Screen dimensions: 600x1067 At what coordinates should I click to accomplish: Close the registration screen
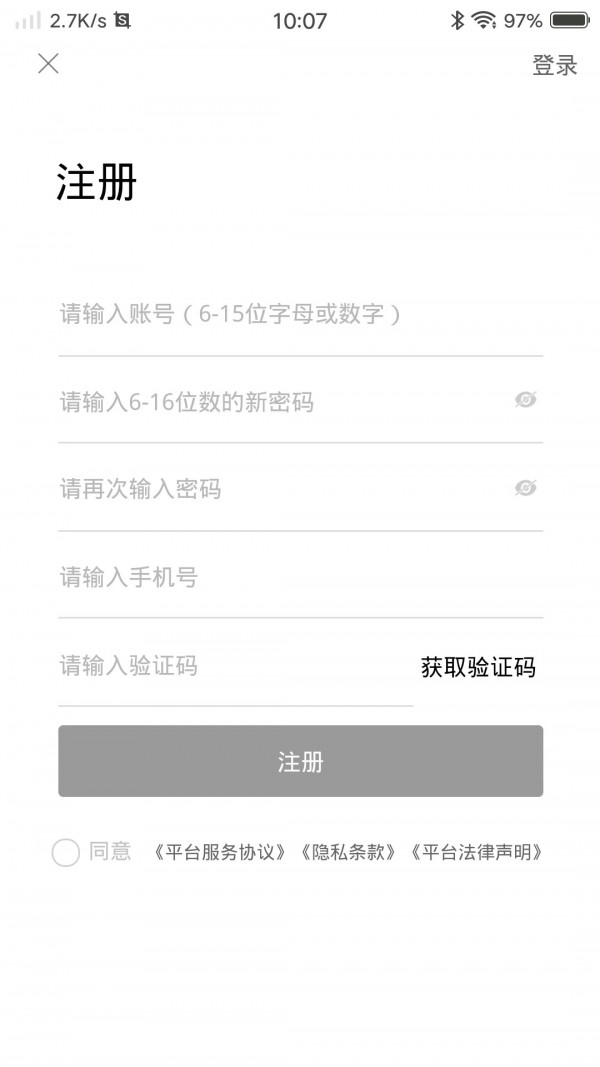point(48,64)
